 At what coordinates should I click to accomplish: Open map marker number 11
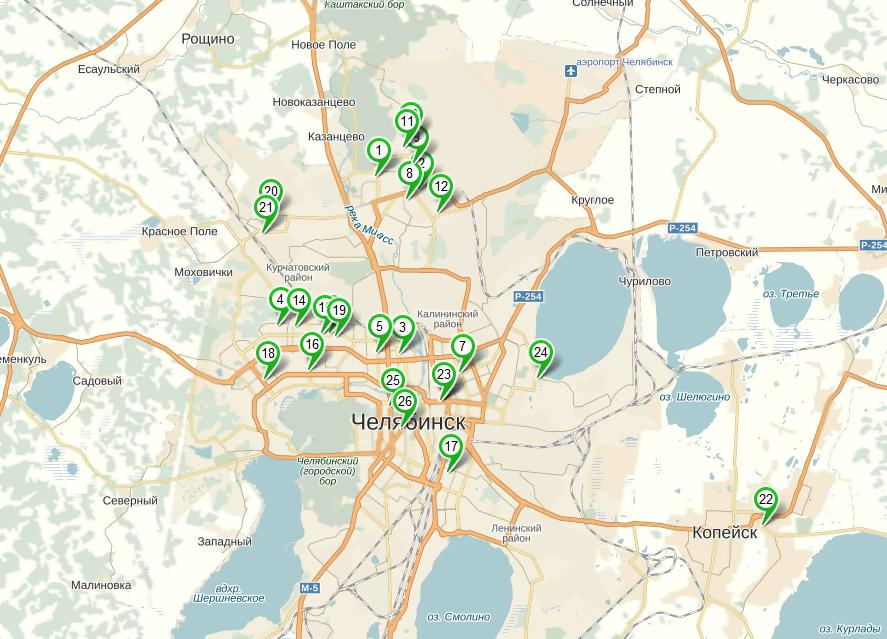point(407,122)
